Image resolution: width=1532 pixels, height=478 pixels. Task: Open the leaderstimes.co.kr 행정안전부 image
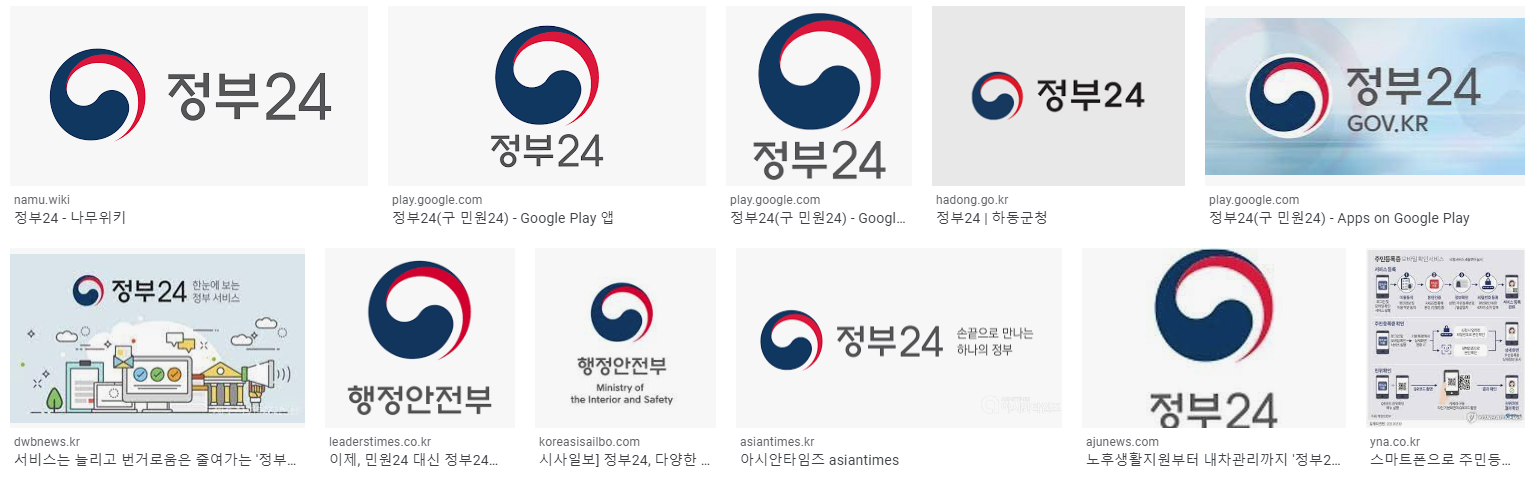point(419,338)
